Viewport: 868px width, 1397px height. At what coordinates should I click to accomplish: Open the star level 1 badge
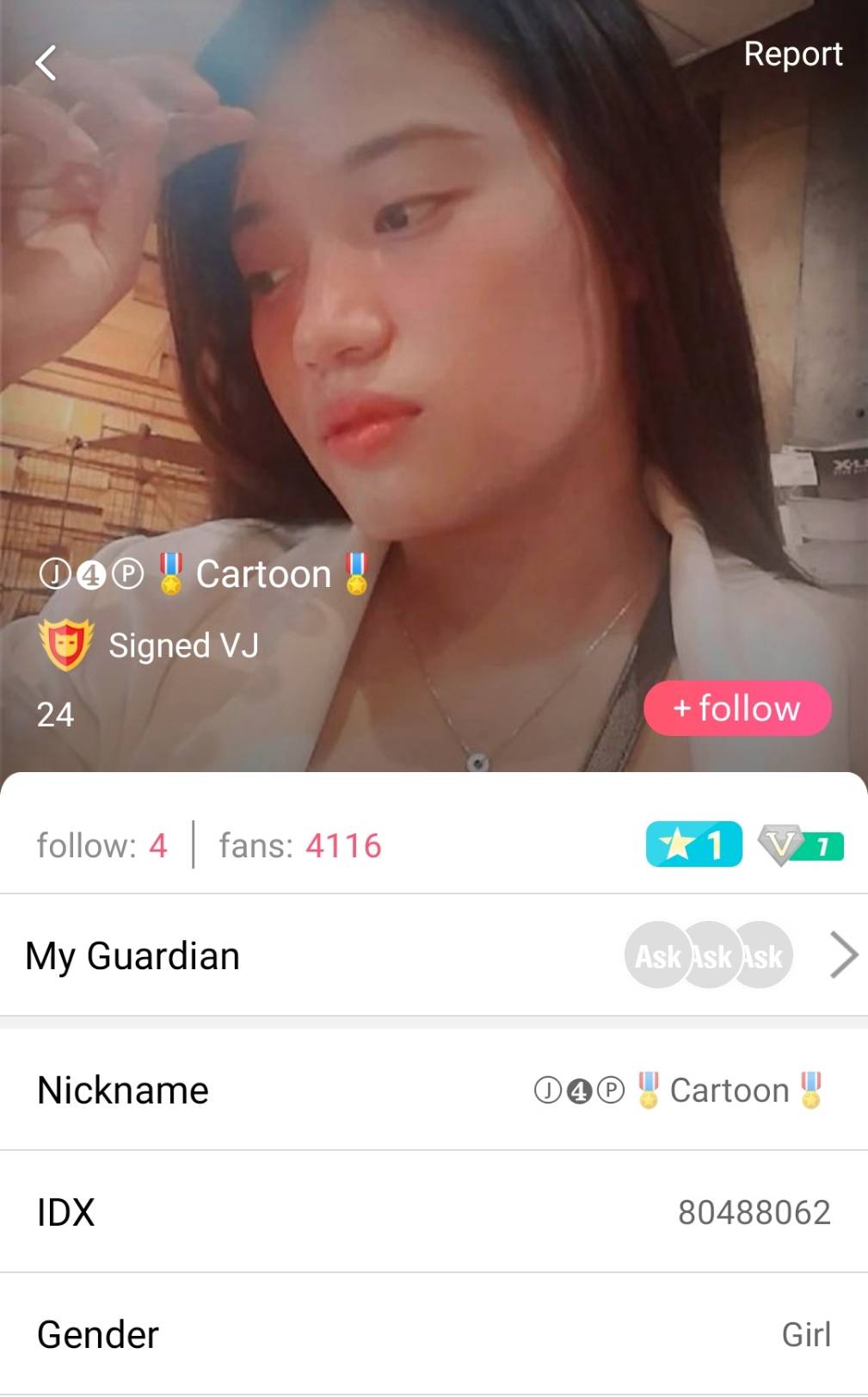pyautogui.click(x=693, y=844)
